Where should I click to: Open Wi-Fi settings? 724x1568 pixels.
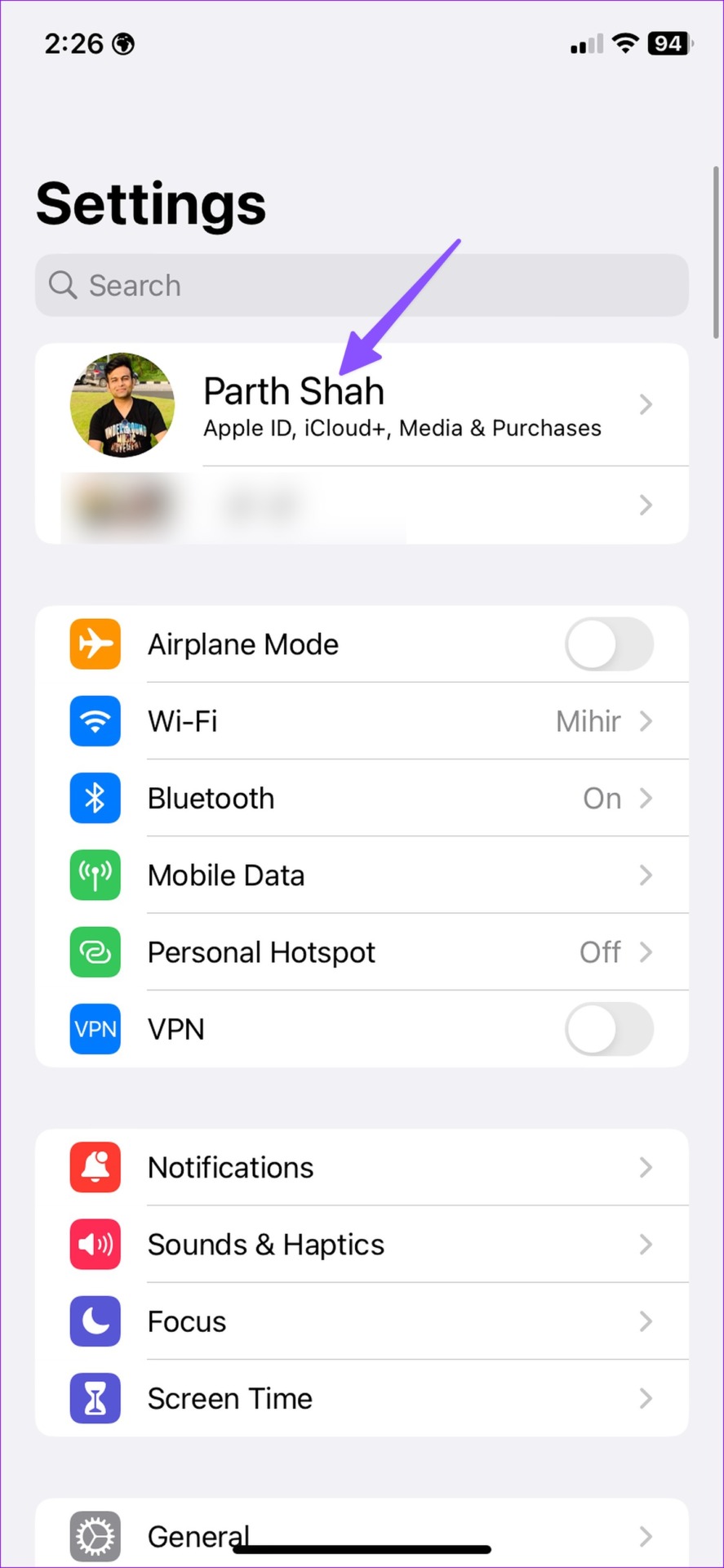pyautogui.click(x=362, y=722)
